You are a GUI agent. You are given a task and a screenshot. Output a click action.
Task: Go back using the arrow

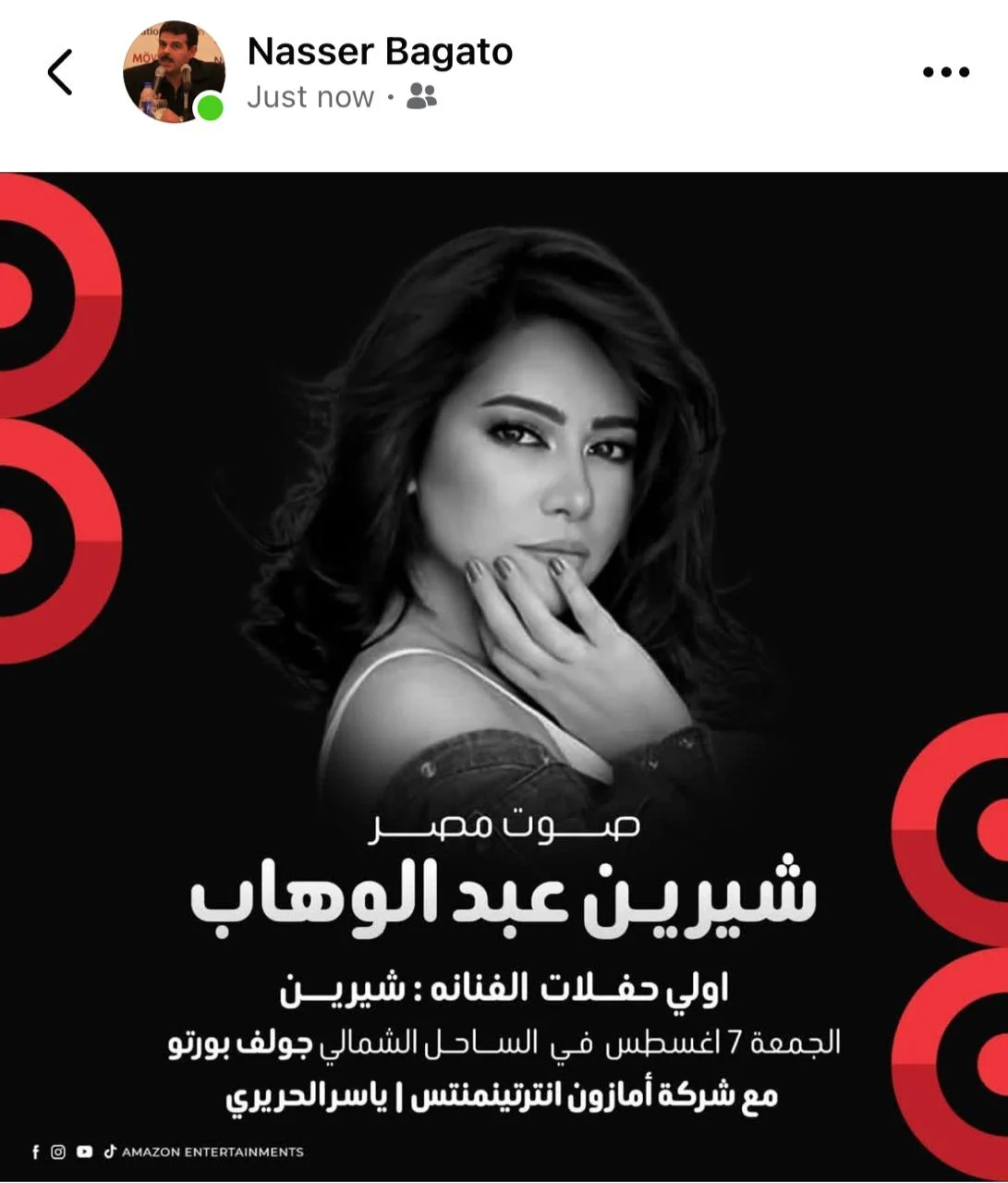coord(60,72)
